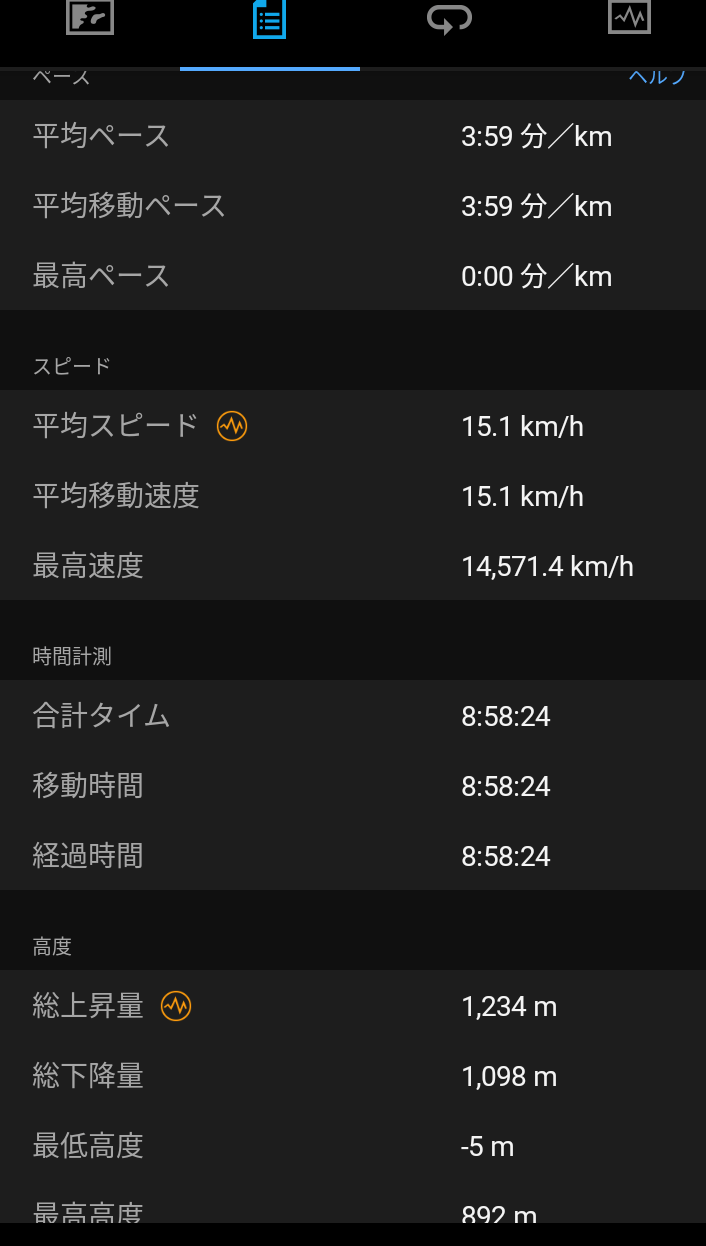This screenshot has width=706, height=1246.
Task: Tap the chart icon beside 平均スピード
Action: [232, 426]
